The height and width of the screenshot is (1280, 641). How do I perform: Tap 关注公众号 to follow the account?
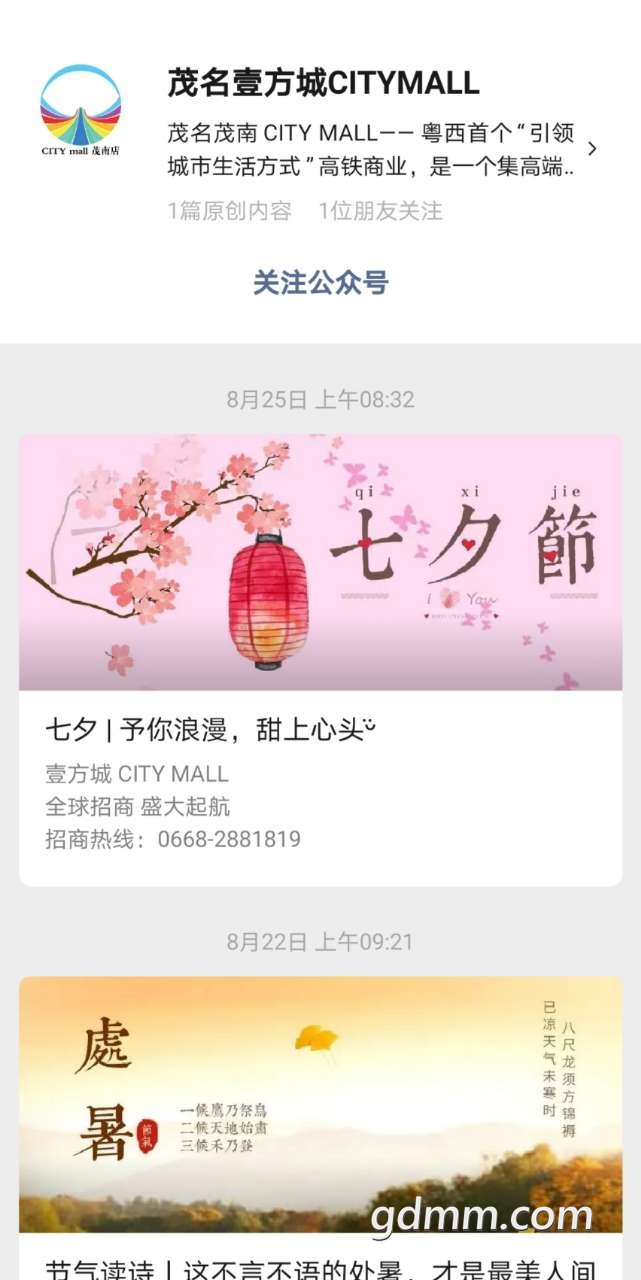coord(320,283)
